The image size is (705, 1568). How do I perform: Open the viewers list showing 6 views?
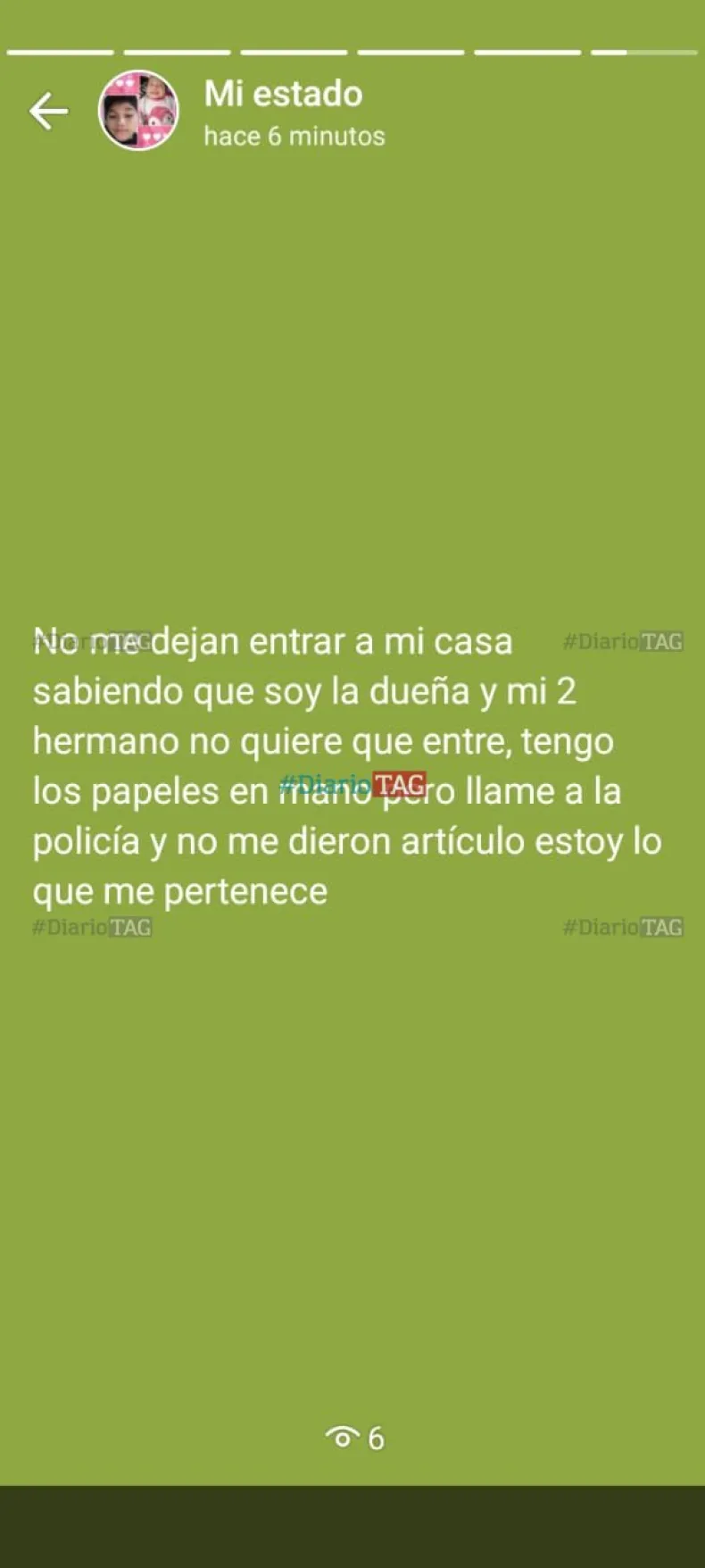[354, 1438]
